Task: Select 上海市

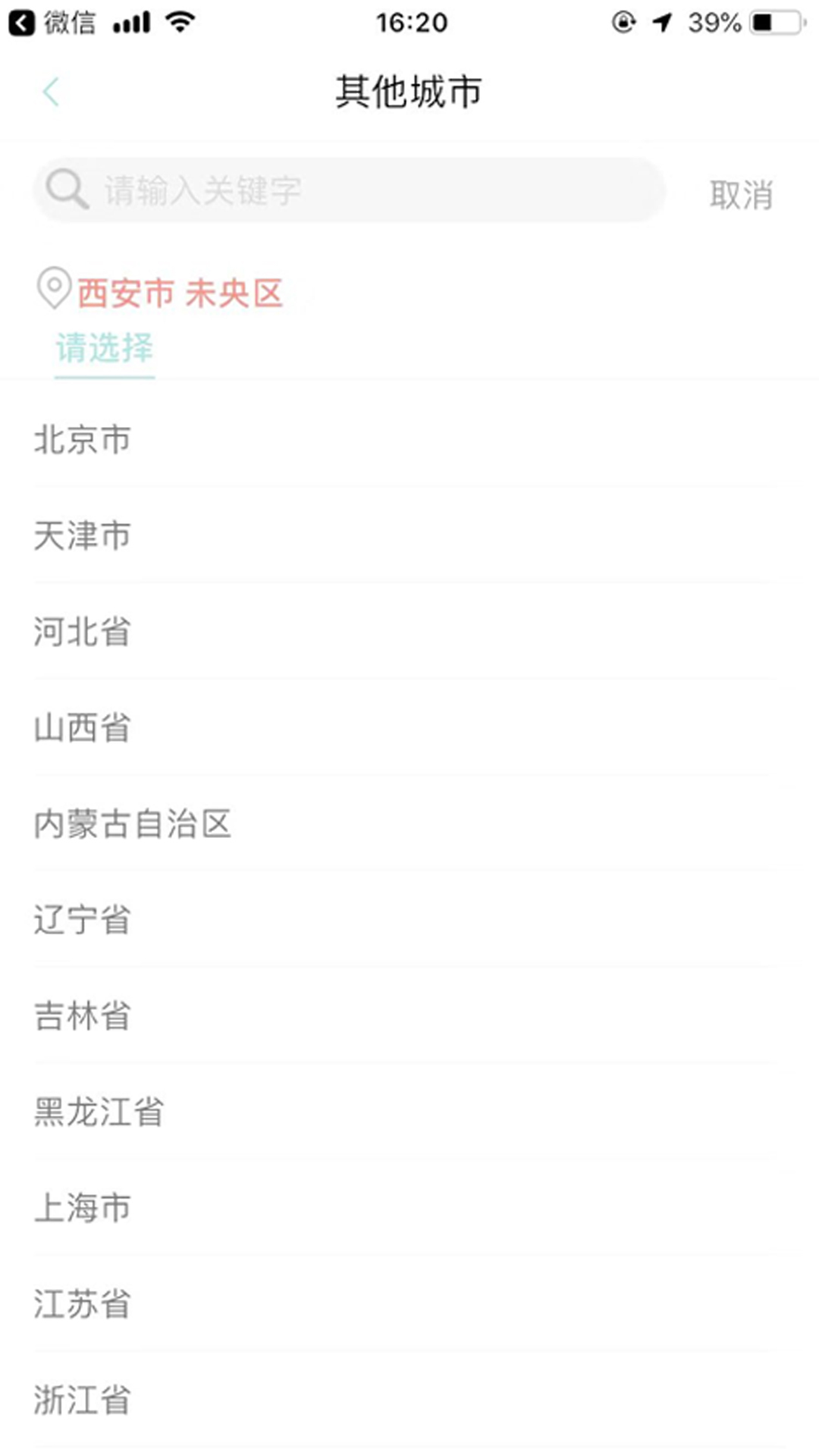Action: (x=82, y=1207)
